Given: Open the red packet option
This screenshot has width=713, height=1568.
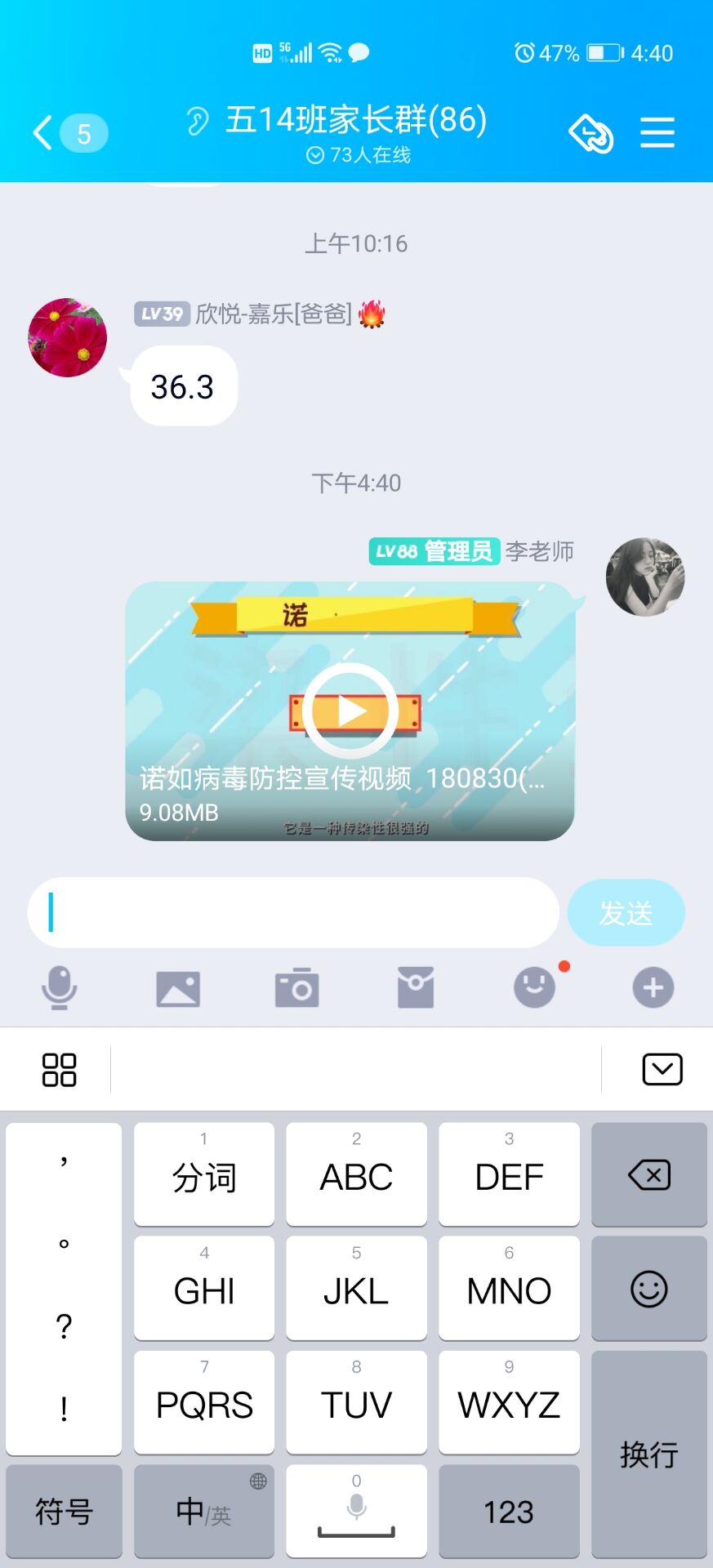Looking at the screenshot, I should tap(416, 988).
